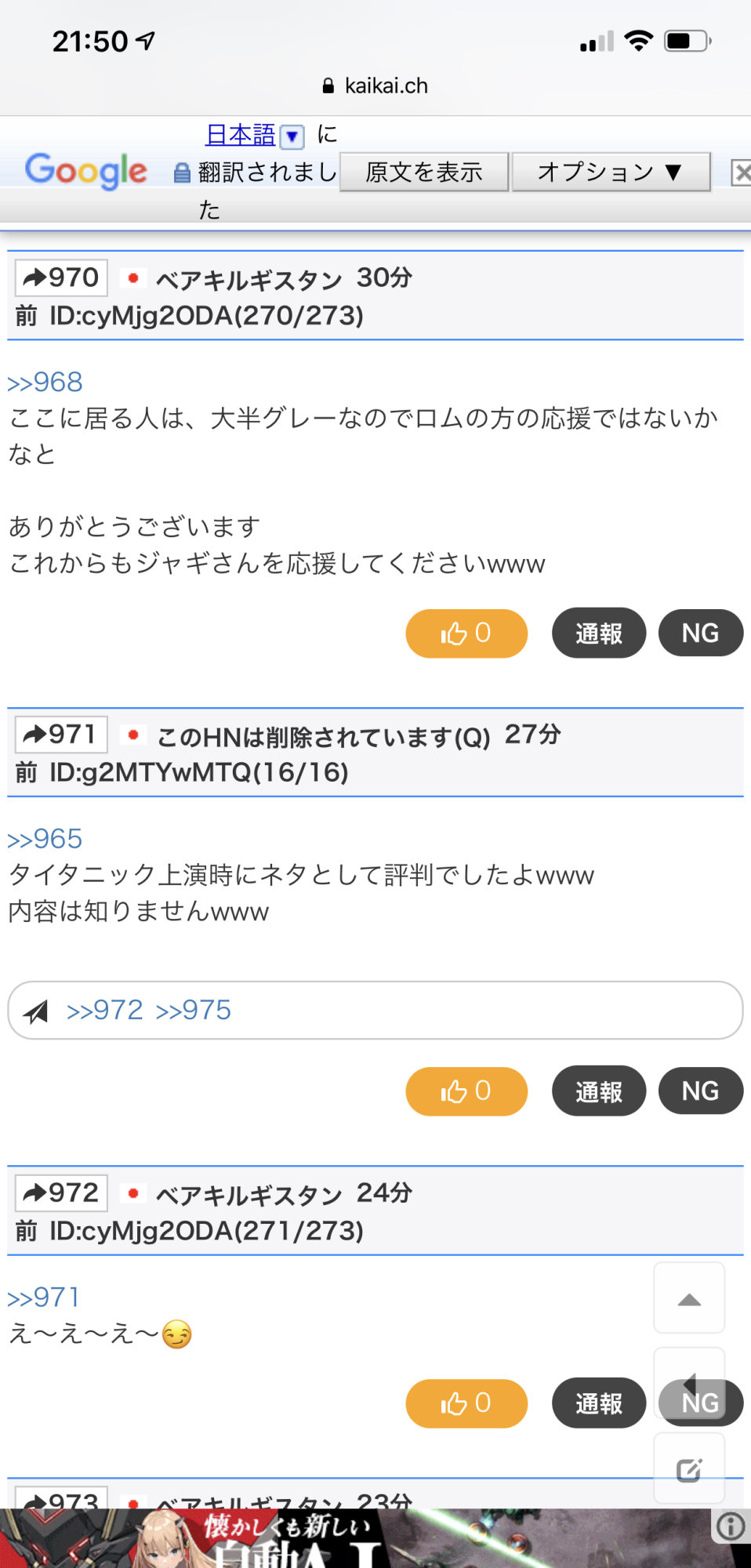Close the Google translate bar
The height and width of the screenshot is (1568, 751).
[741, 172]
